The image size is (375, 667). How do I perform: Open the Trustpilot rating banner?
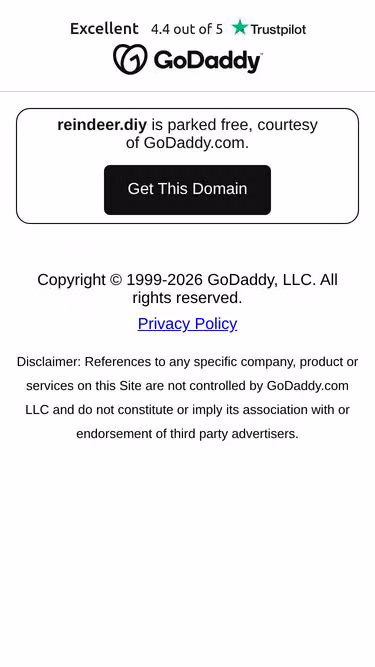coord(188,29)
